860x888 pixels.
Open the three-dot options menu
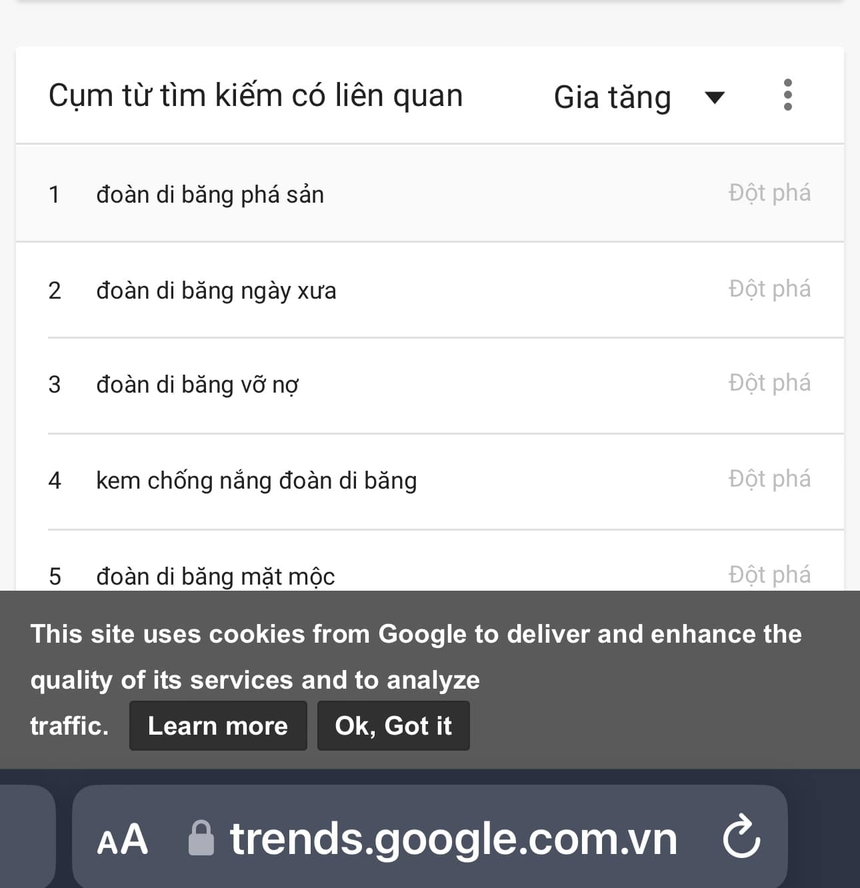(x=788, y=95)
